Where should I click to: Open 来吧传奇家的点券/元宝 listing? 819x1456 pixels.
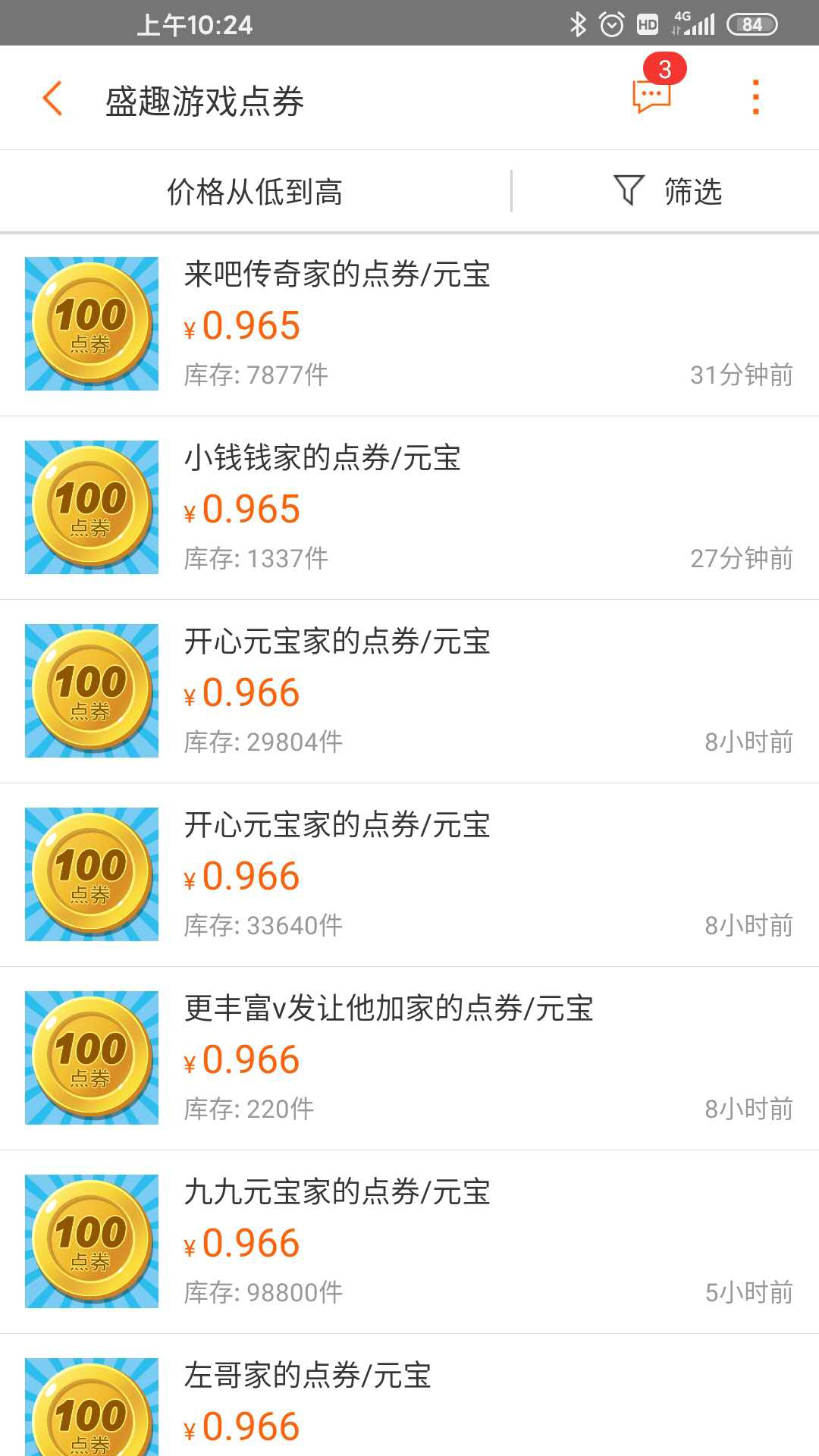pos(409,325)
